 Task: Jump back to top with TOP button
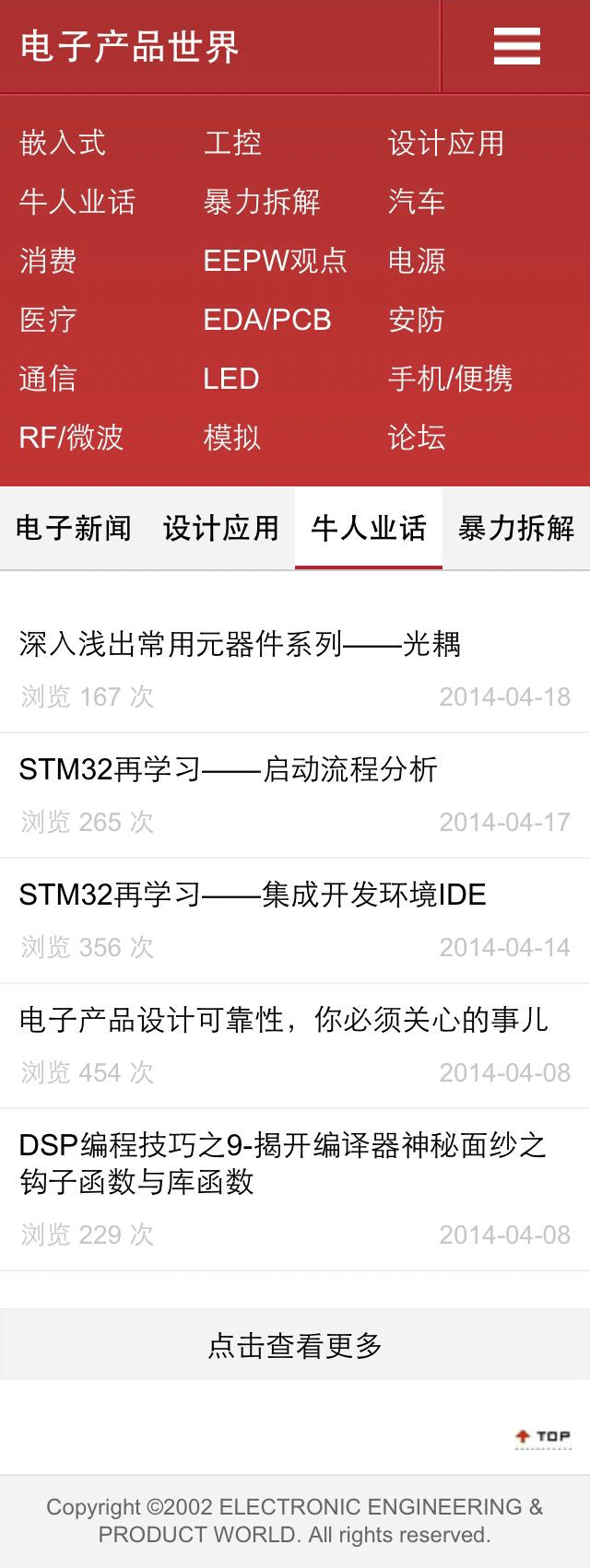543,1436
